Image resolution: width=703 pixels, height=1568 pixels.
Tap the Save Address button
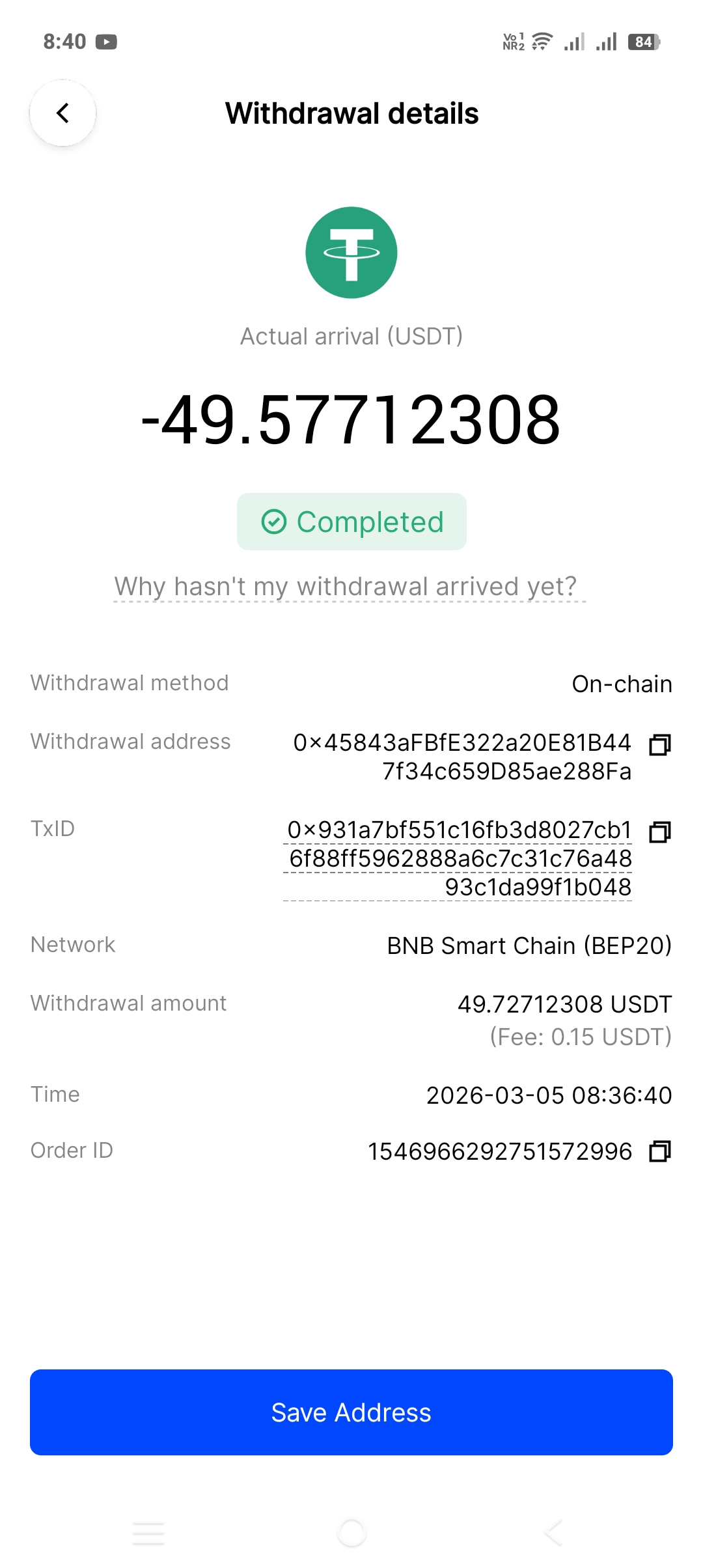(351, 1412)
